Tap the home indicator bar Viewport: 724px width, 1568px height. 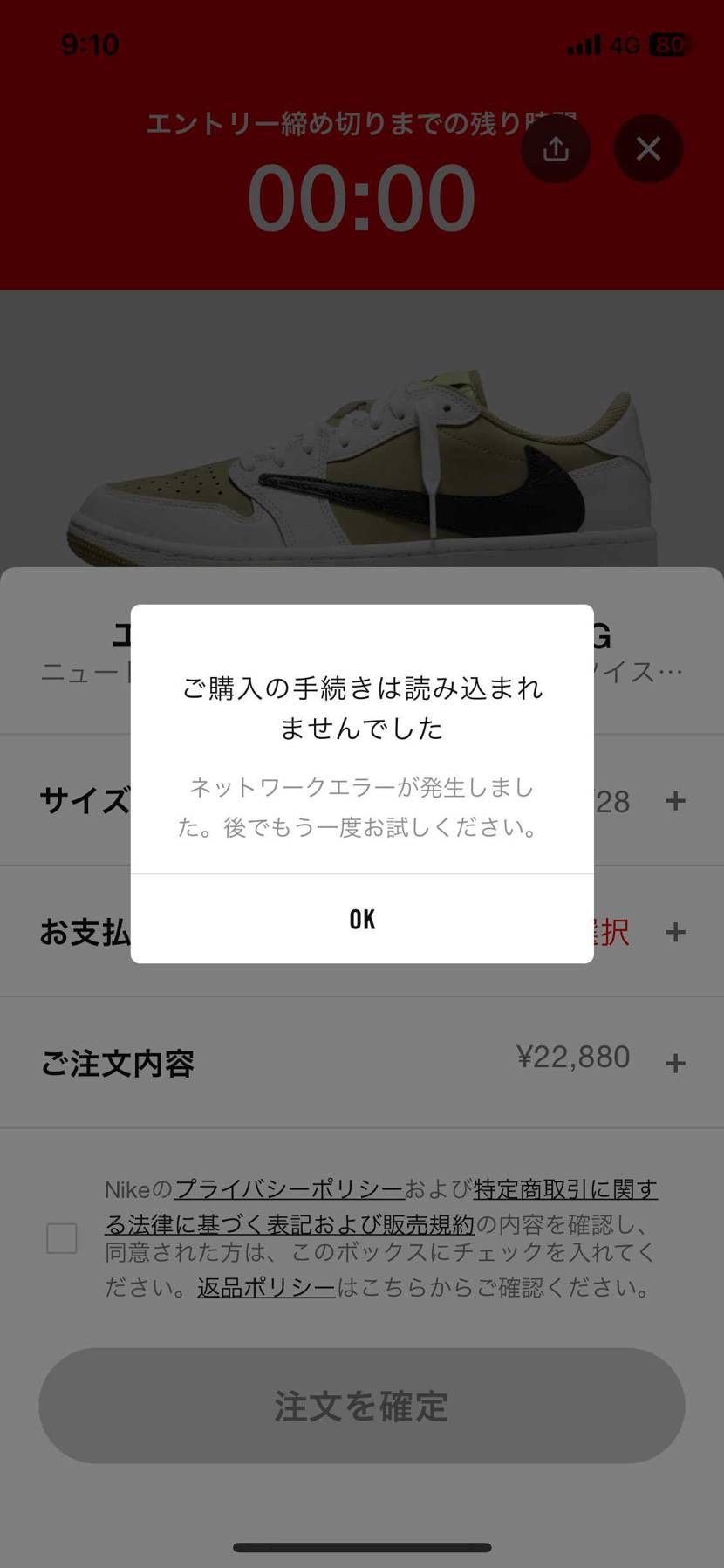(x=361, y=1544)
